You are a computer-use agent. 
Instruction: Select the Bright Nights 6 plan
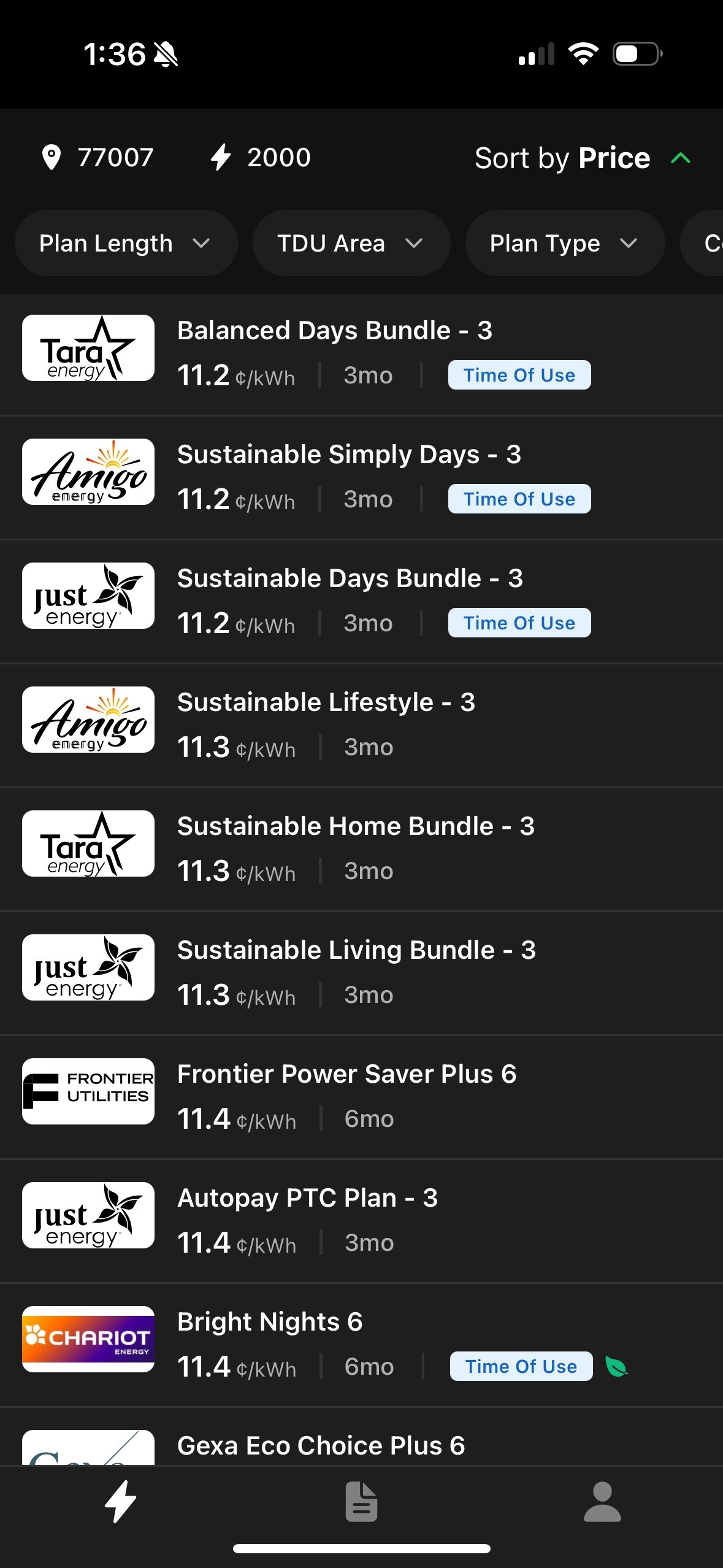tap(361, 1345)
